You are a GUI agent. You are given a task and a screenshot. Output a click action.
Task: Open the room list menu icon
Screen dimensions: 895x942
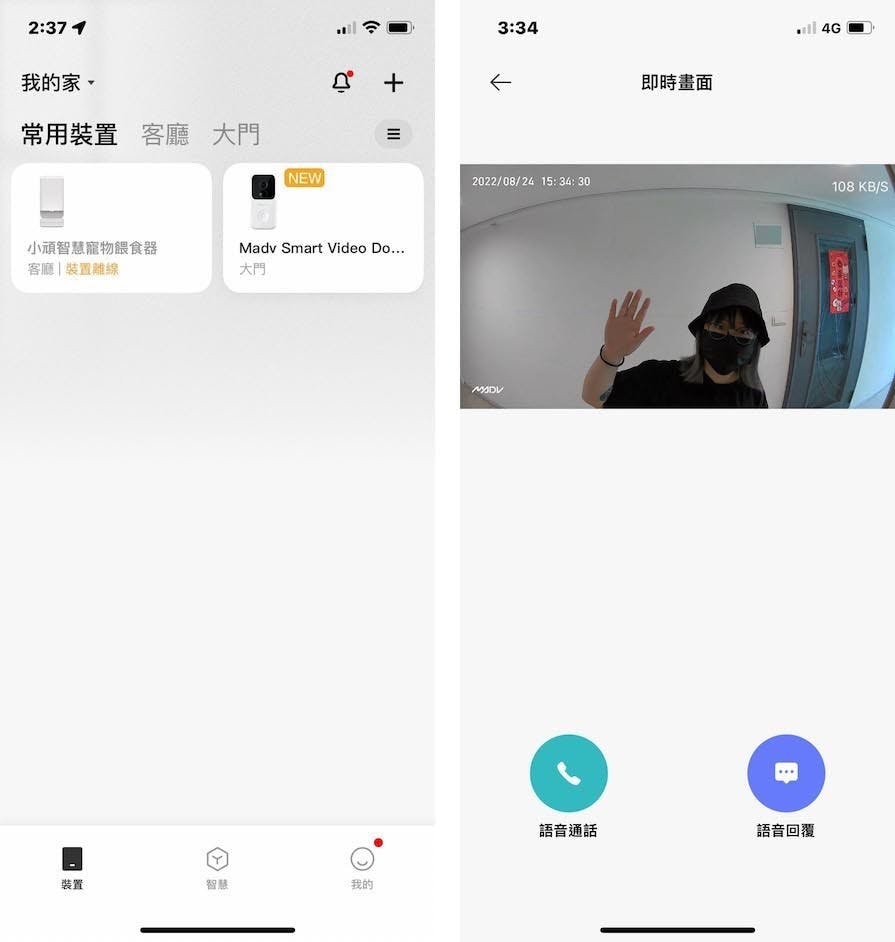393,134
